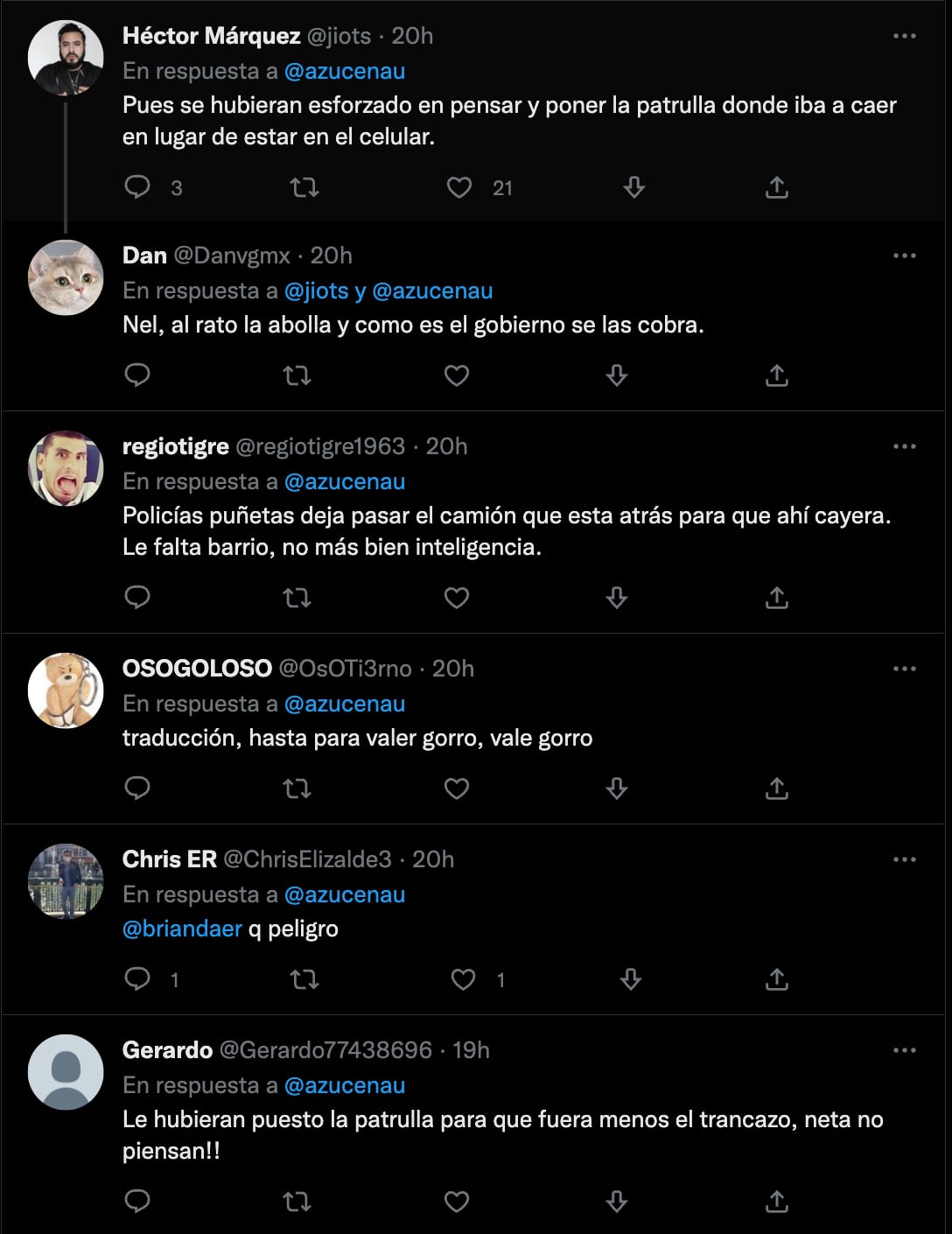This screenshot has width=952, height=1234.
Task: Open the @jiots mention link in Dan's reply
Action: pos(316,291)
